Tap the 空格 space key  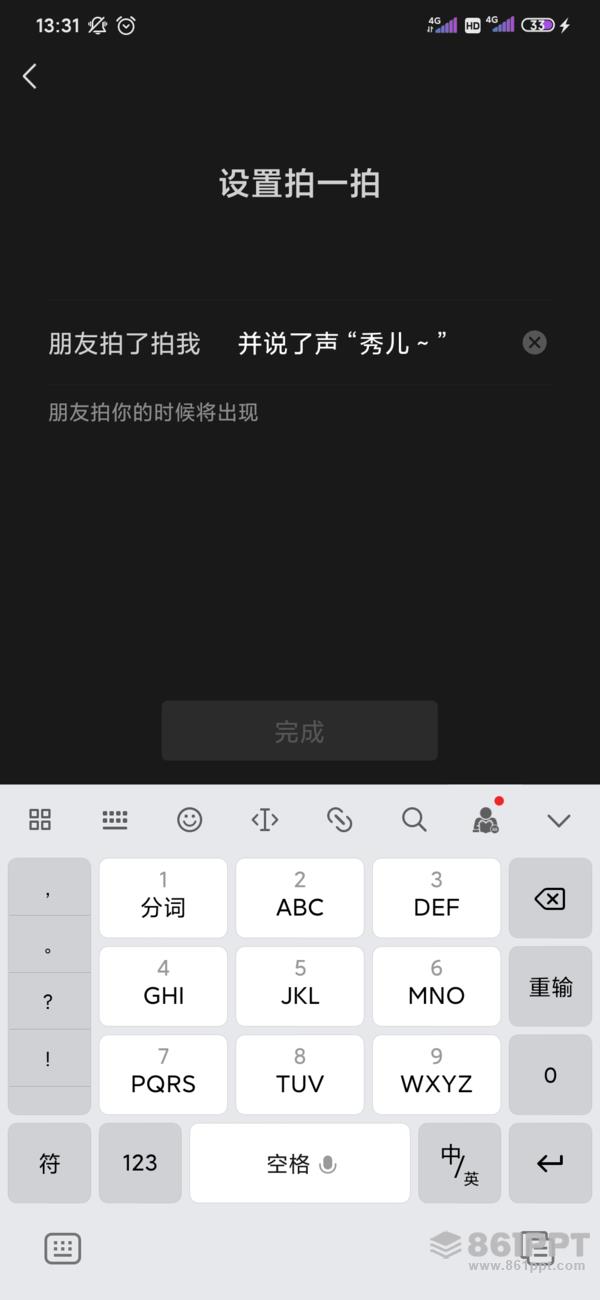point(300,1163)
